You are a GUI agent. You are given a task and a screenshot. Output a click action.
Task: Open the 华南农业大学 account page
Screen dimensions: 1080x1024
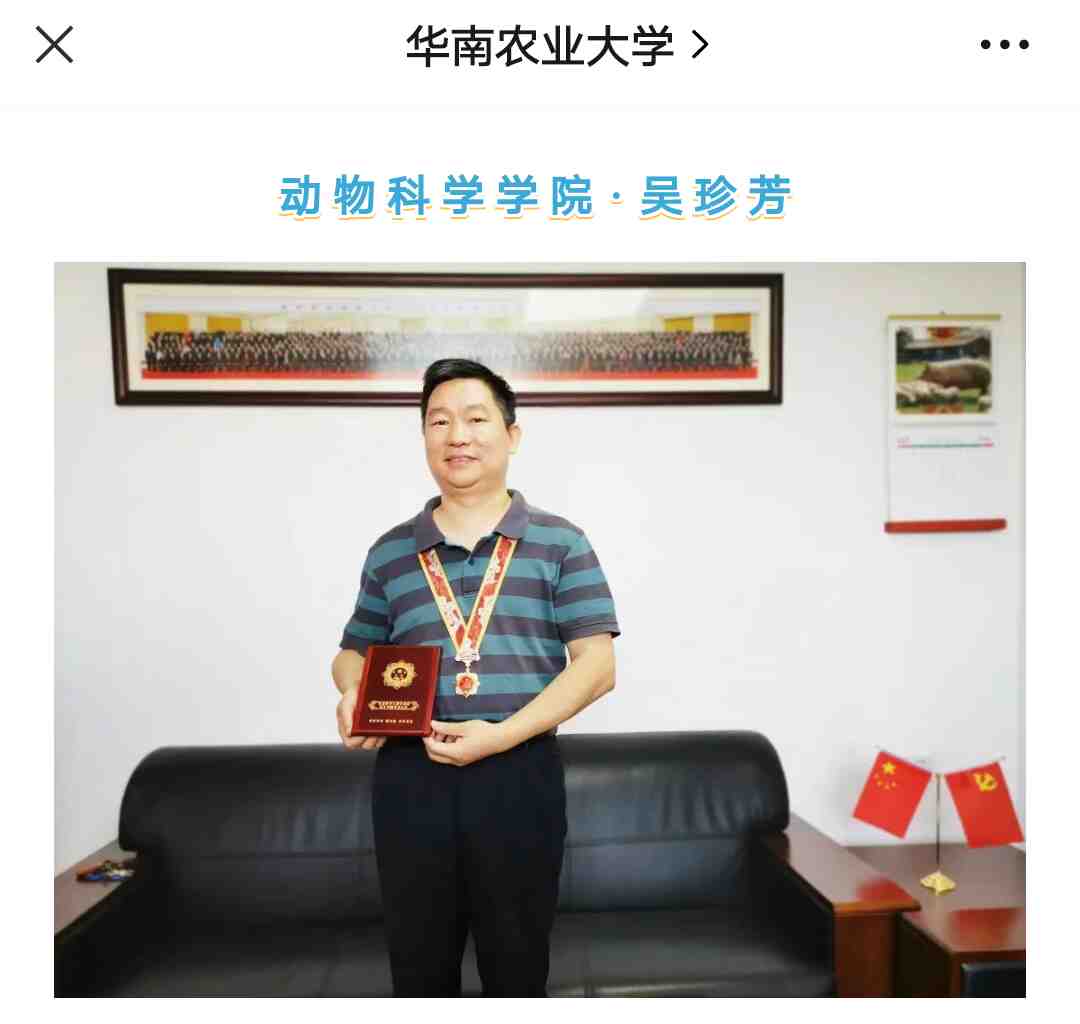(556, 45)
